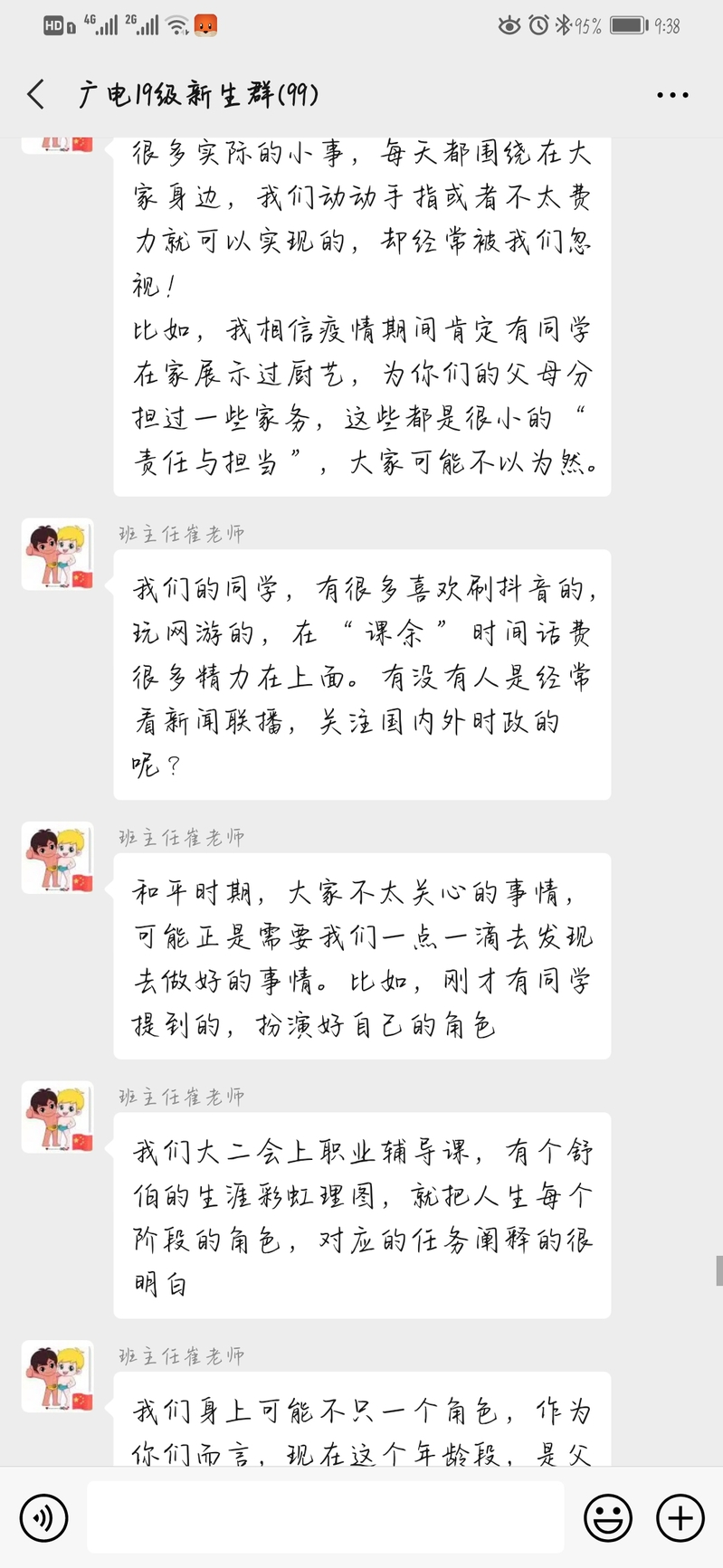Image resolution: width=723 pixels, height=1568 pixels.
Task: Open the plus attachment menu
Action: (680, 1517)
